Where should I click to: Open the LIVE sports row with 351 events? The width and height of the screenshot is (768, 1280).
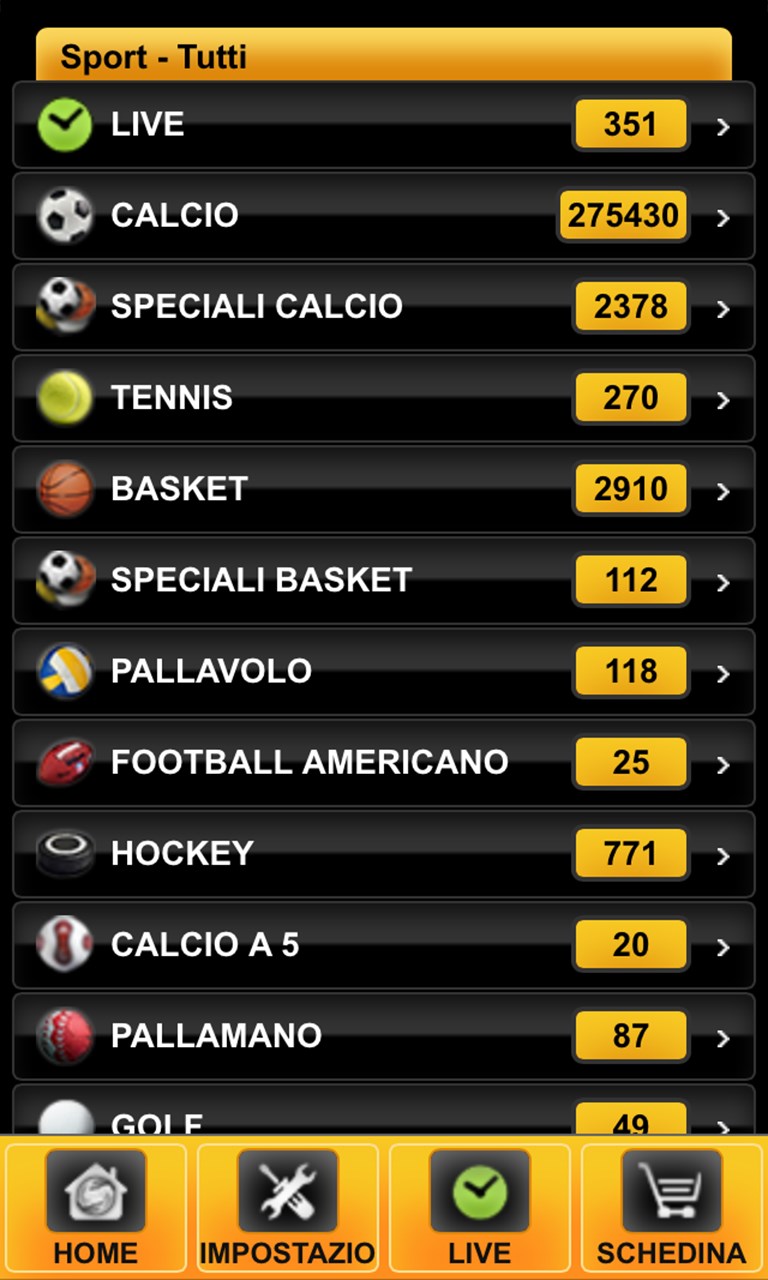pyautogui.click(x=383, y=125)
